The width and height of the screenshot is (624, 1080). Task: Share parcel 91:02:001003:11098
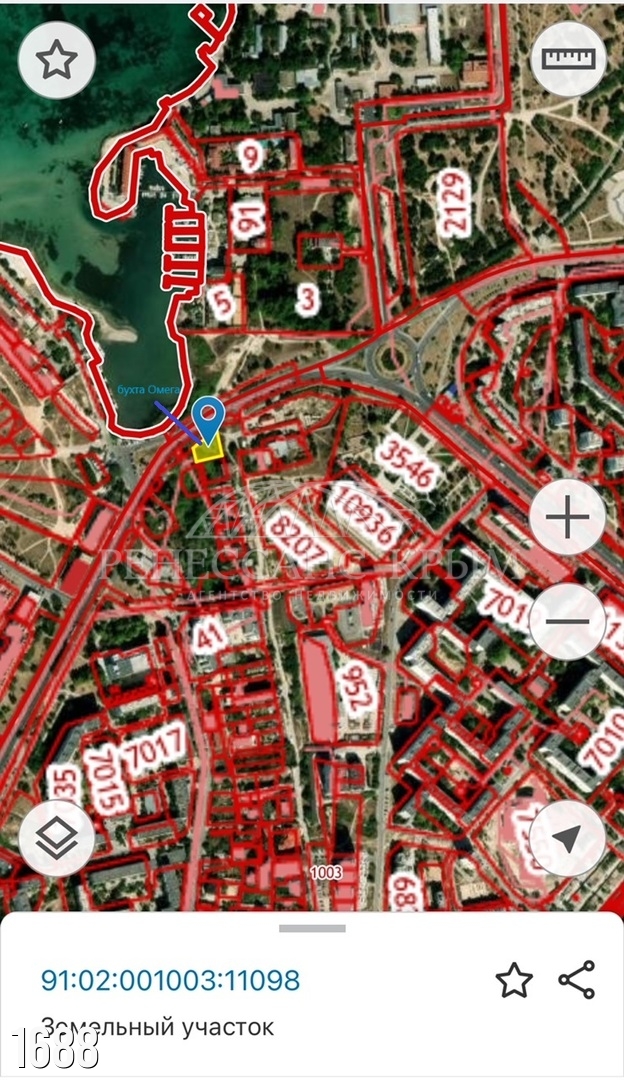click(577, 980)
